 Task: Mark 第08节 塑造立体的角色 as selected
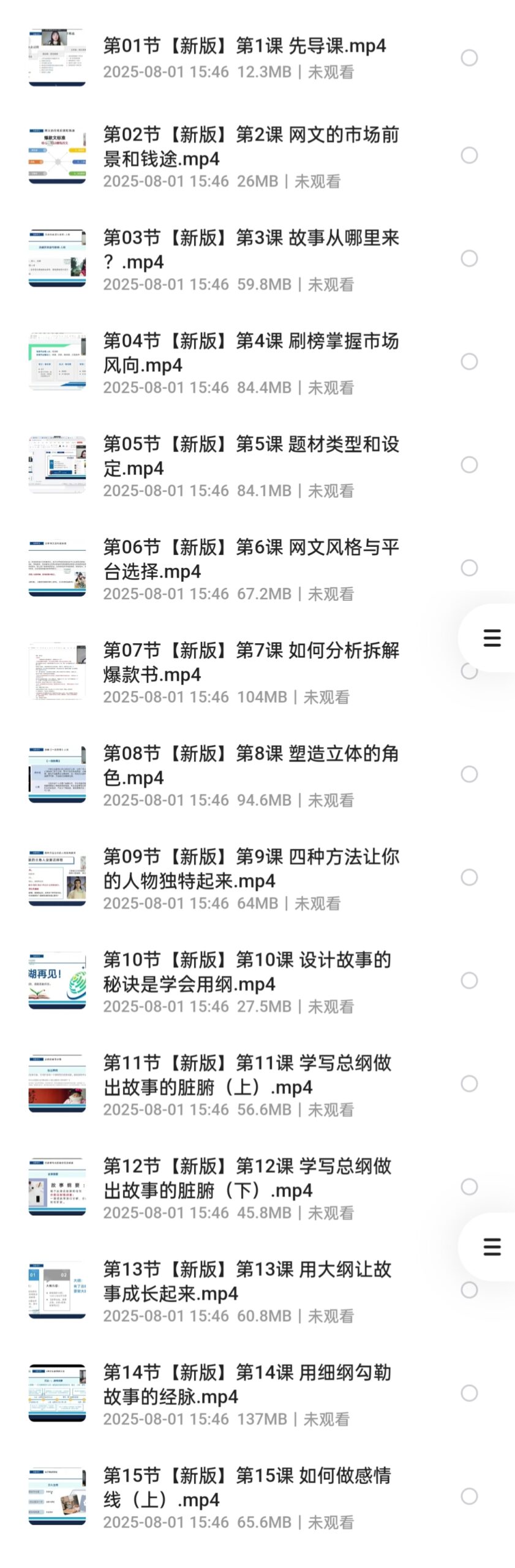(469, 774)
